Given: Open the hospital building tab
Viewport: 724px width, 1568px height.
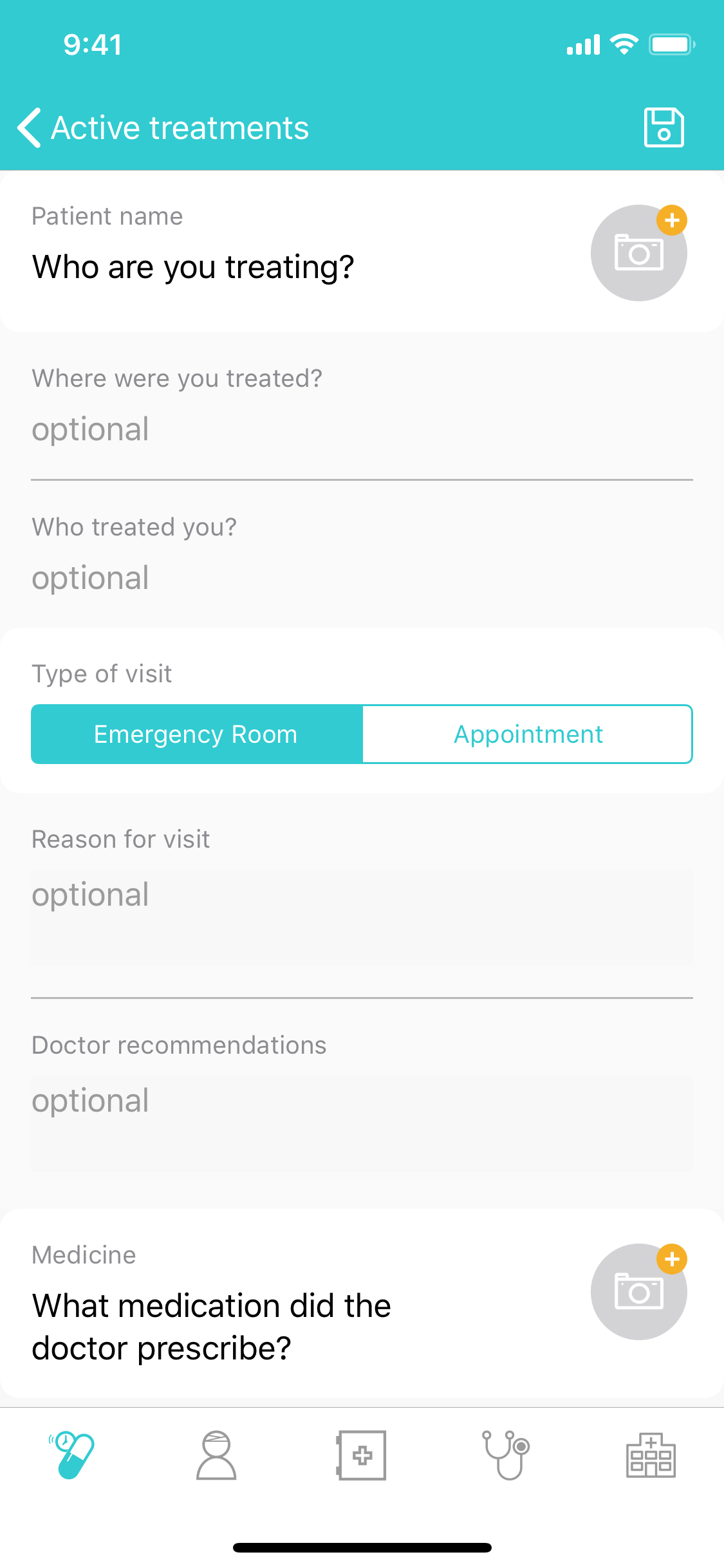Looking at the screenshot, I should click(x=651, y=1455).
